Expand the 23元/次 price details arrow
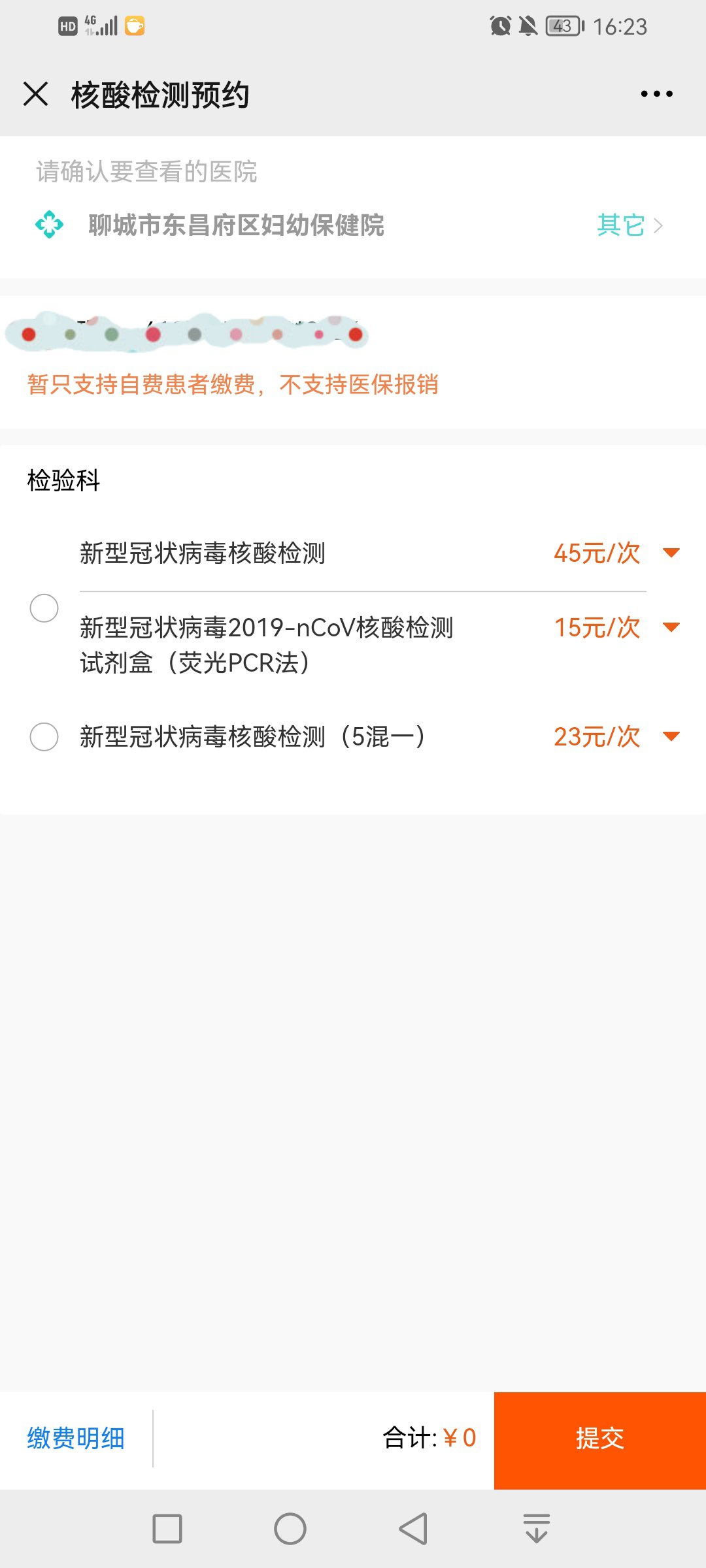The height and width of the screenshot is (1568, 706). pos(671,736)
